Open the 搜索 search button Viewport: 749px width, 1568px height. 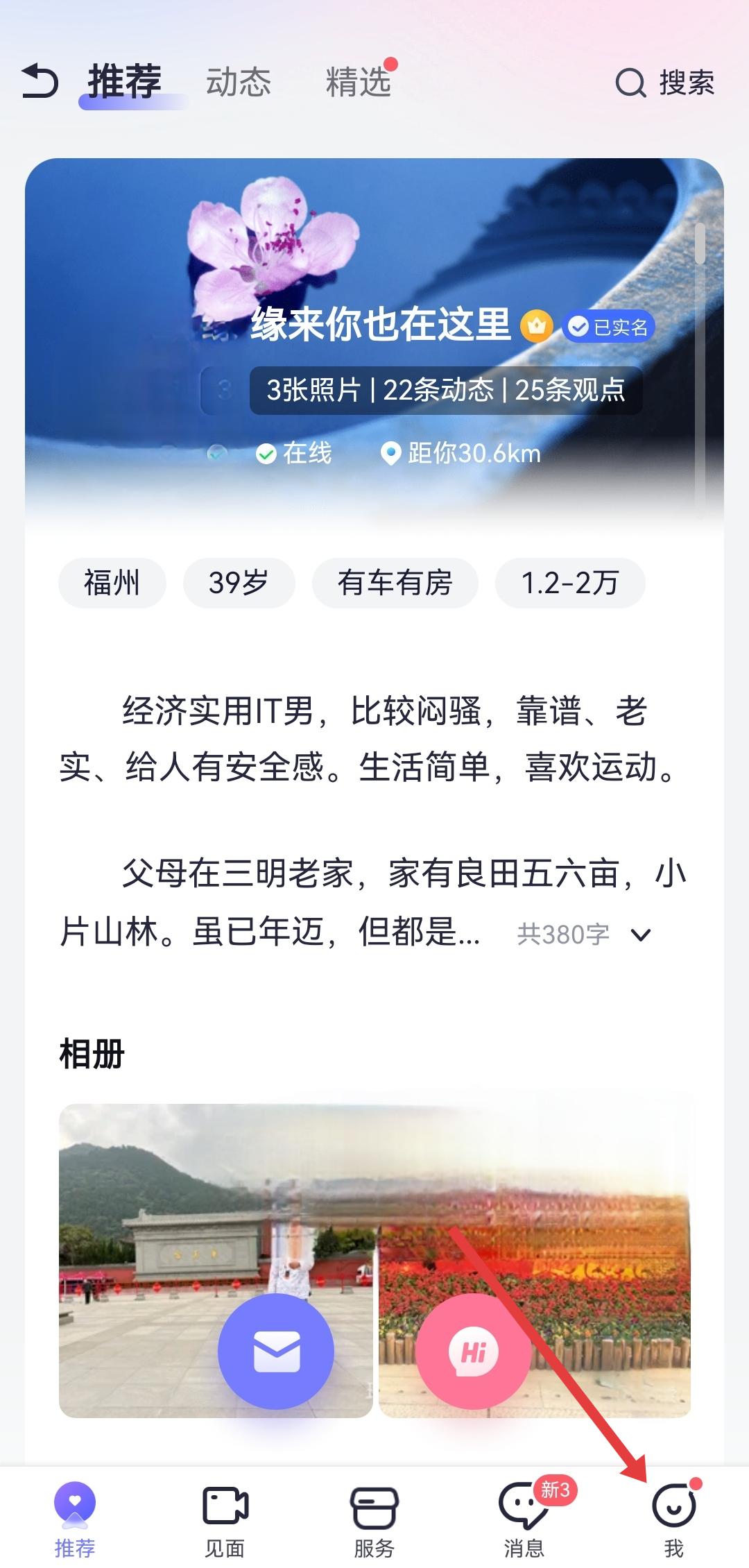point(665,83)
